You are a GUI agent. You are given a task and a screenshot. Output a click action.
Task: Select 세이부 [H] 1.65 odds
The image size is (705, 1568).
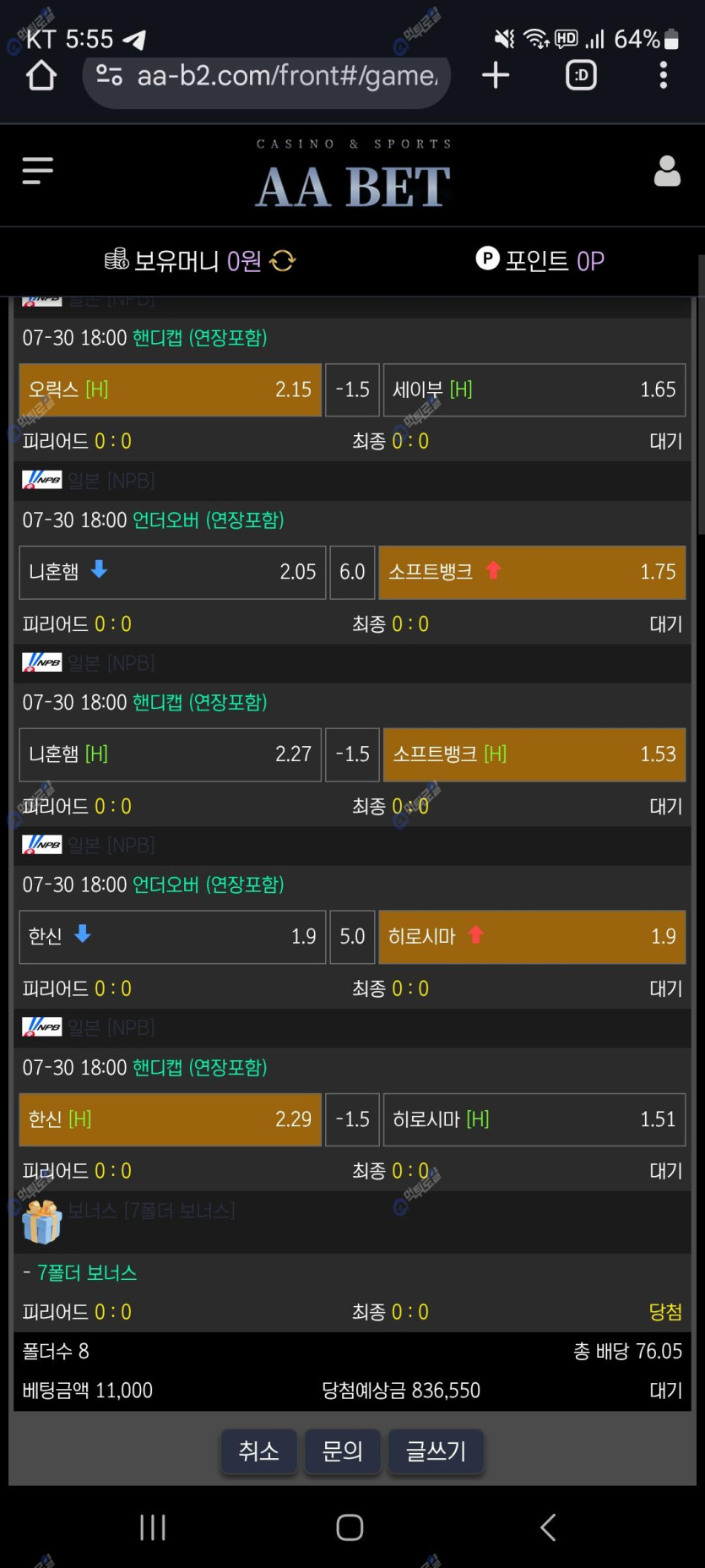(534, 389)
